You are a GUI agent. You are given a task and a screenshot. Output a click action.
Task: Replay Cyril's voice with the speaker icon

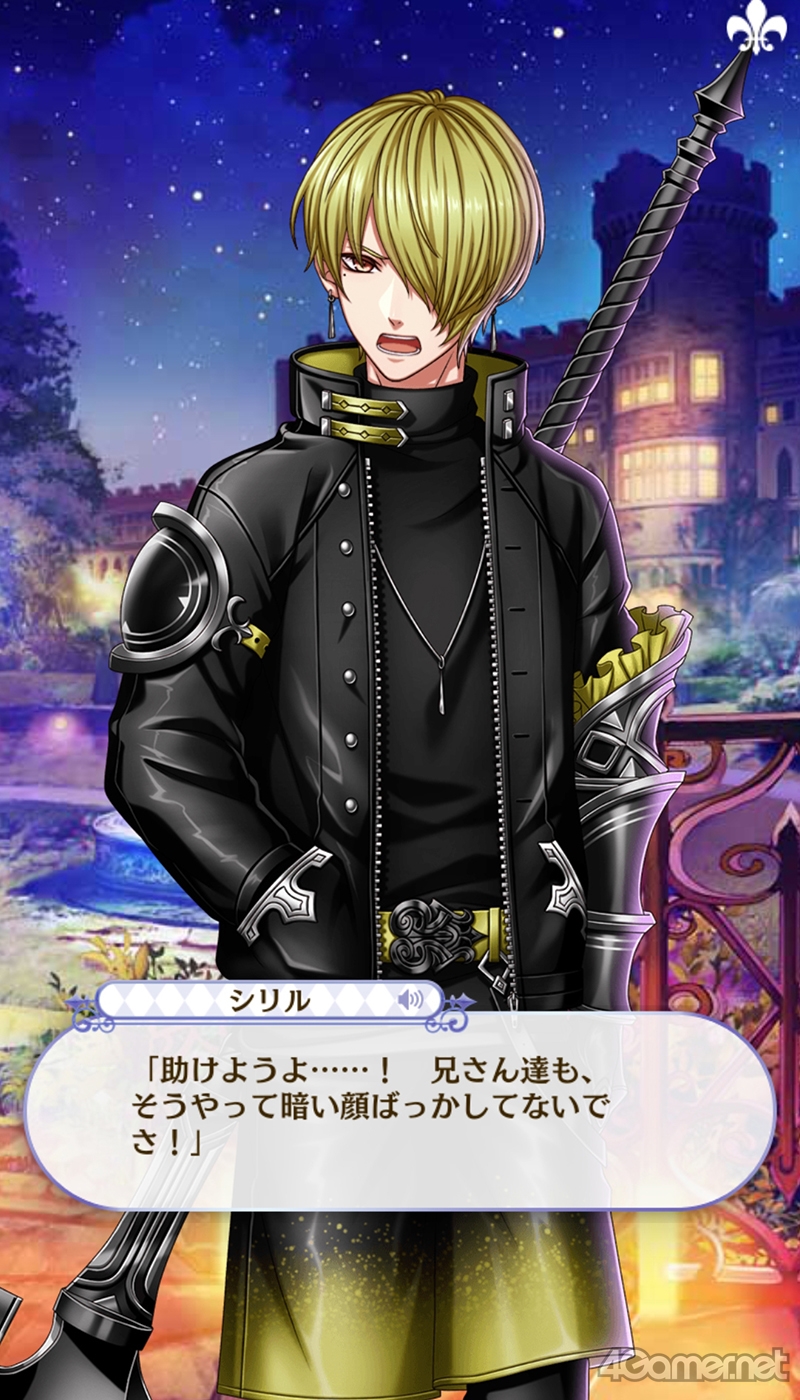pos(409,1000)
